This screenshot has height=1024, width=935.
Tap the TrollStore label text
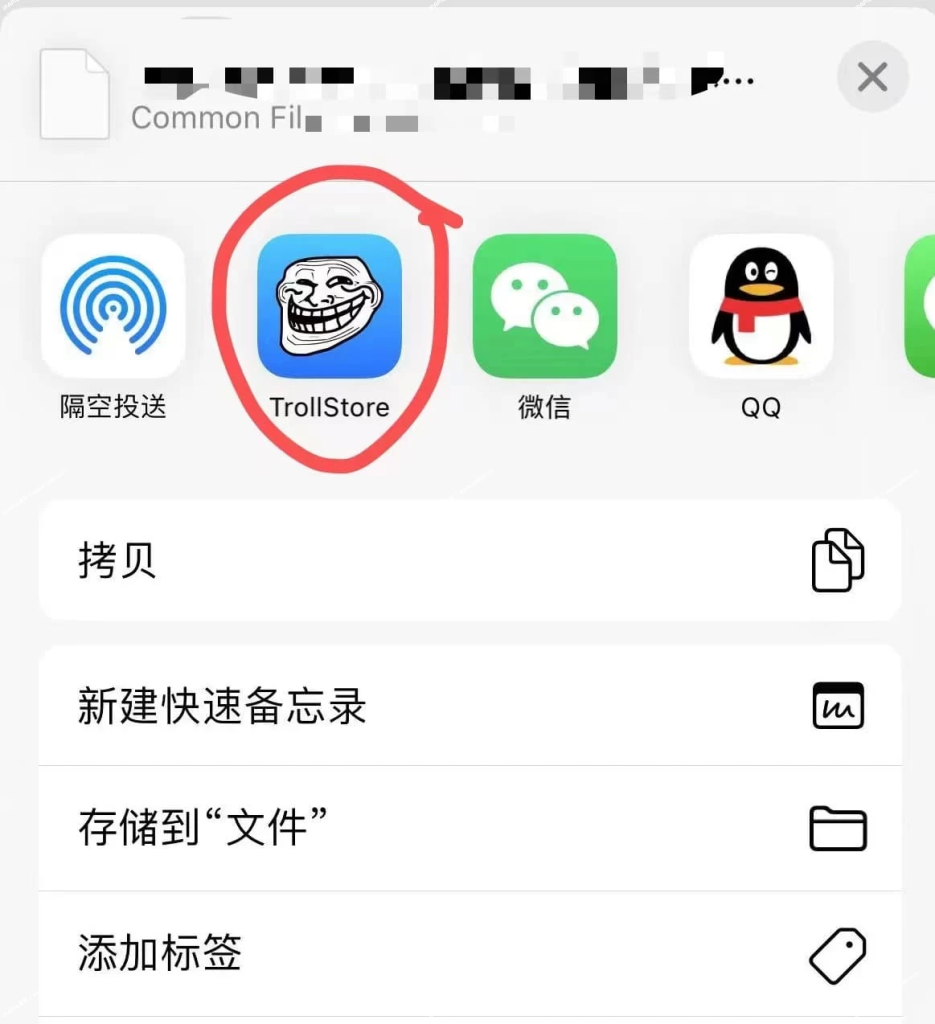(x=330, y=407)
